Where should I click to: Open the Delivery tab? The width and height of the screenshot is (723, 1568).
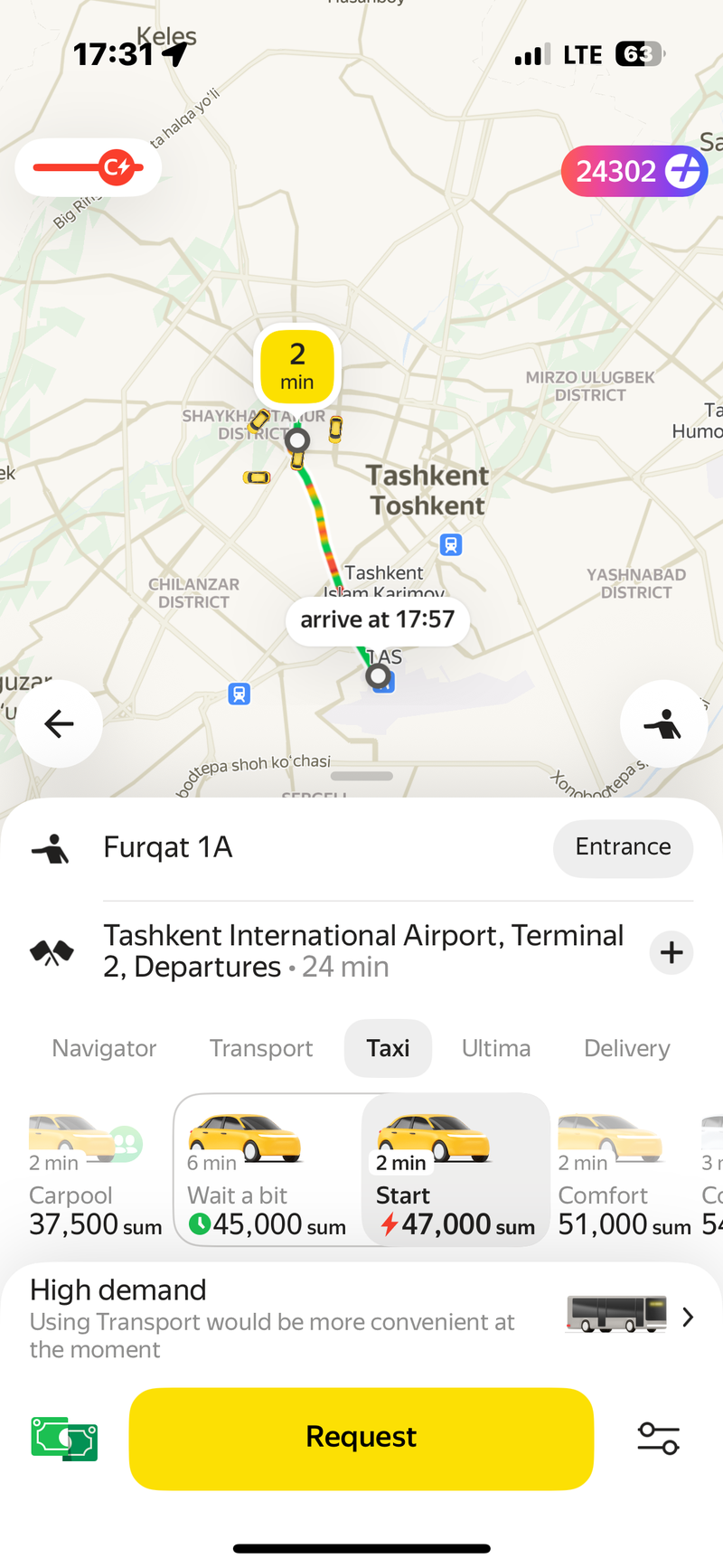[x=626, y=1048]
